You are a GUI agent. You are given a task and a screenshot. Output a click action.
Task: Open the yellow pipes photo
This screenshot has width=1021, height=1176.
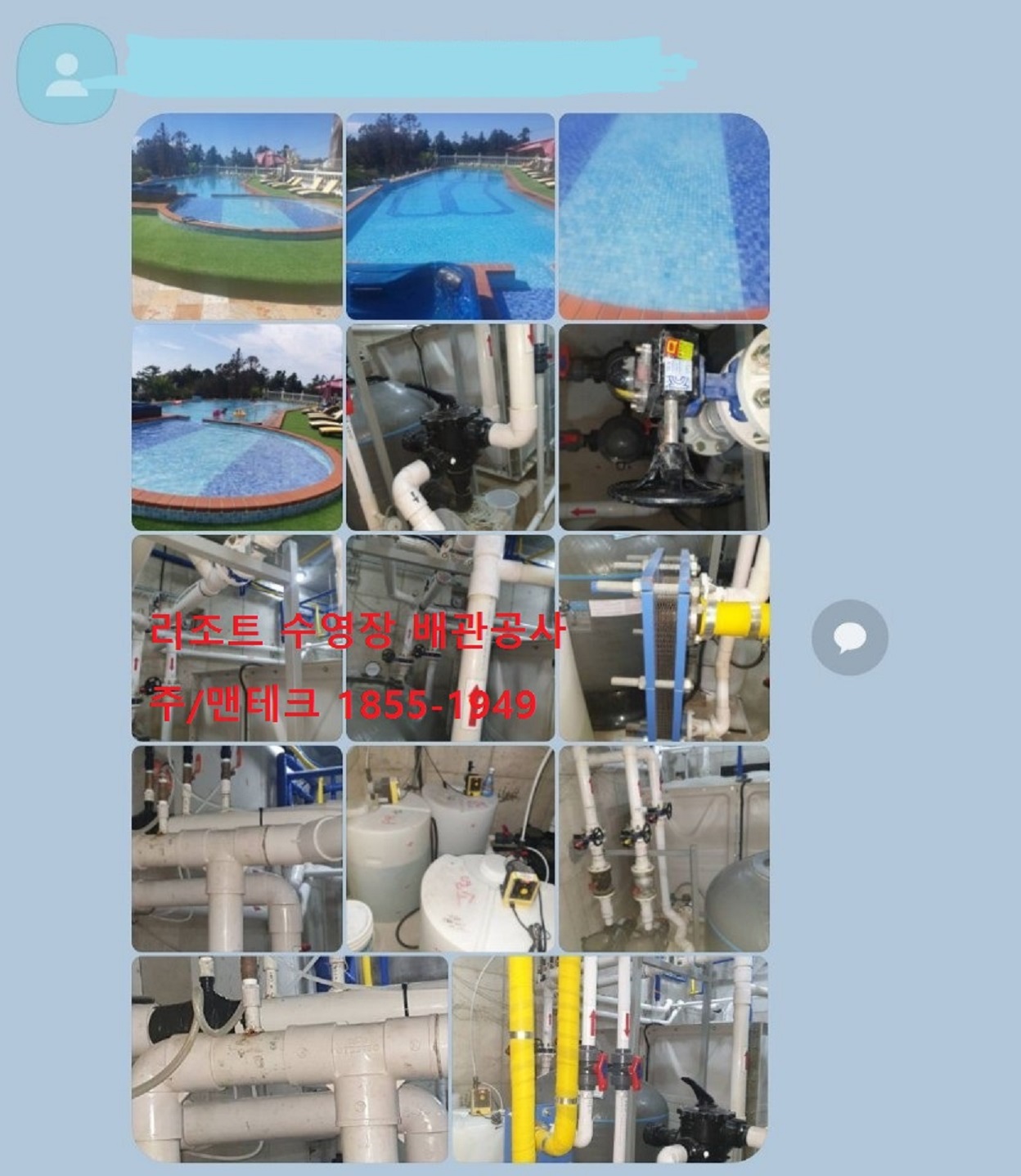click(609, 1059)
